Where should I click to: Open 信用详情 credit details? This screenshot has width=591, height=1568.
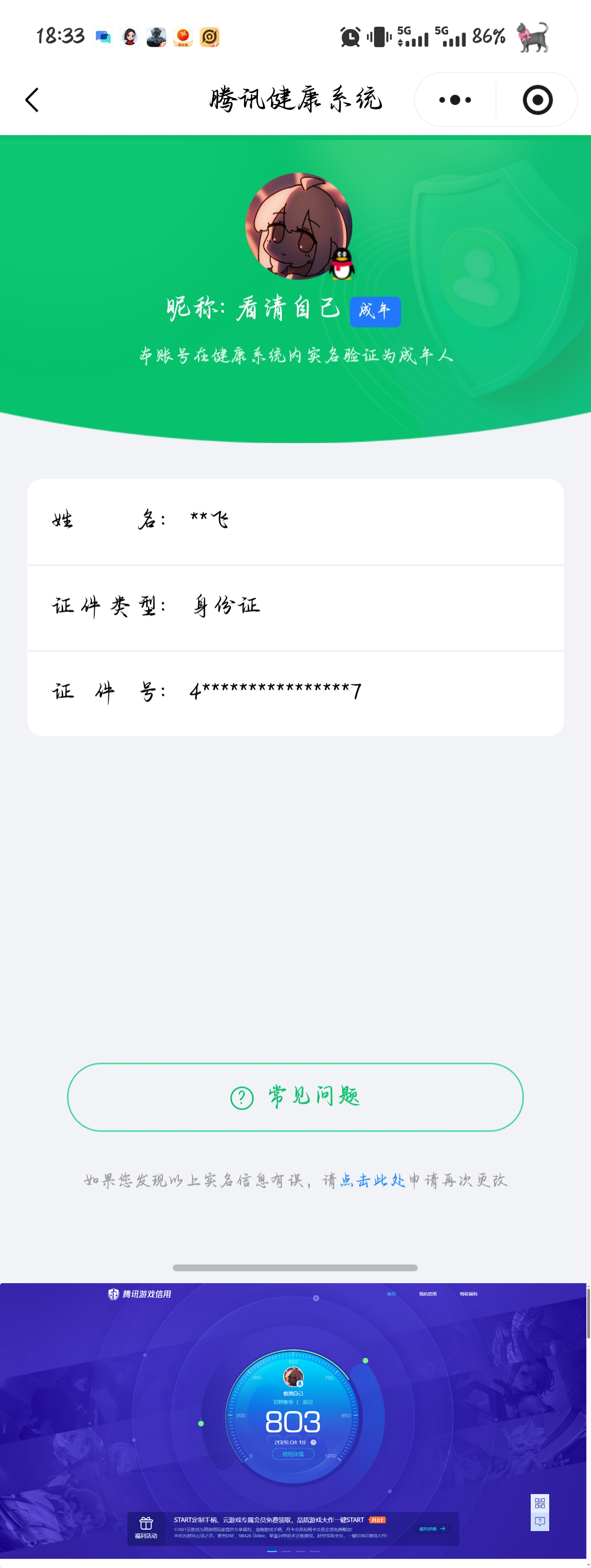(294, 1454)
